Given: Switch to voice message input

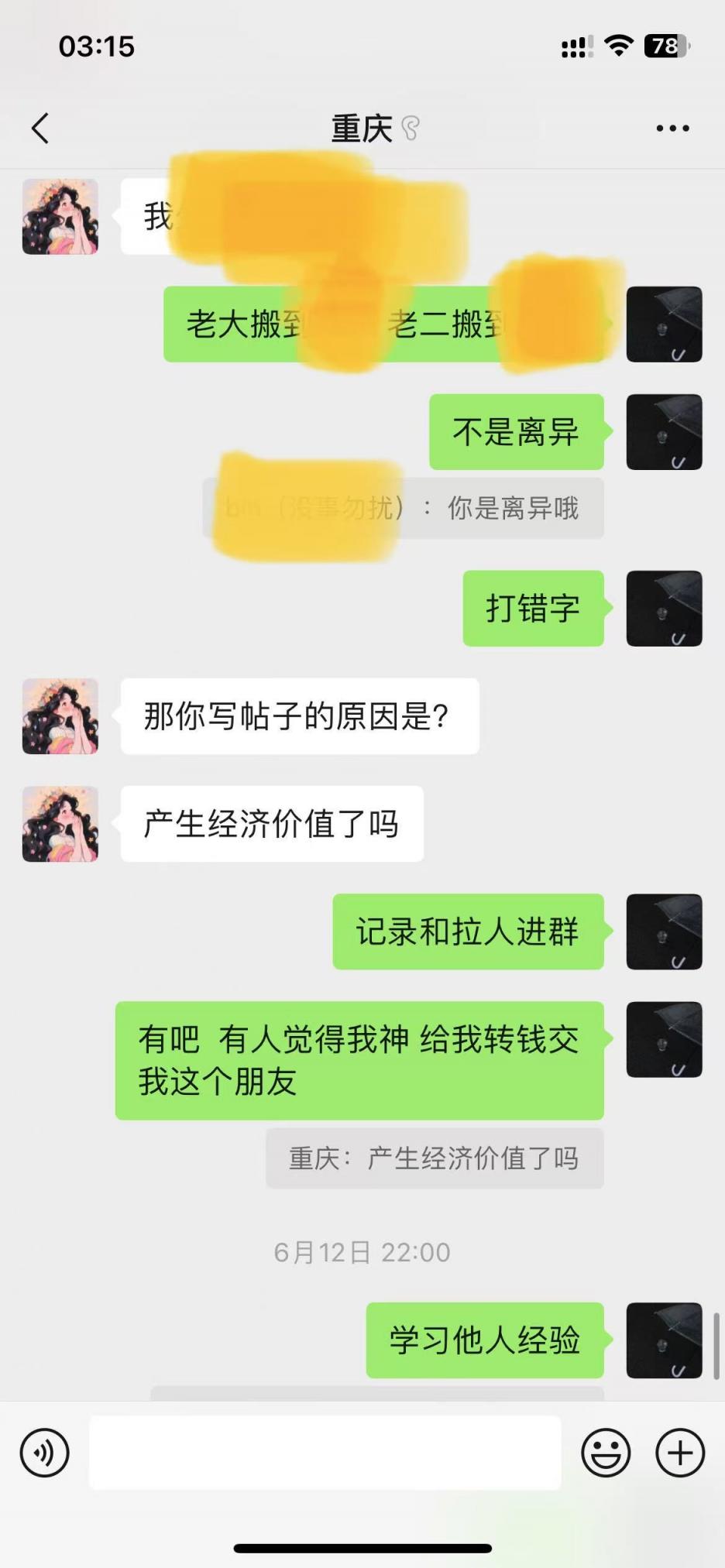Looking at the screenshot, I should (x=45, y=1453).
